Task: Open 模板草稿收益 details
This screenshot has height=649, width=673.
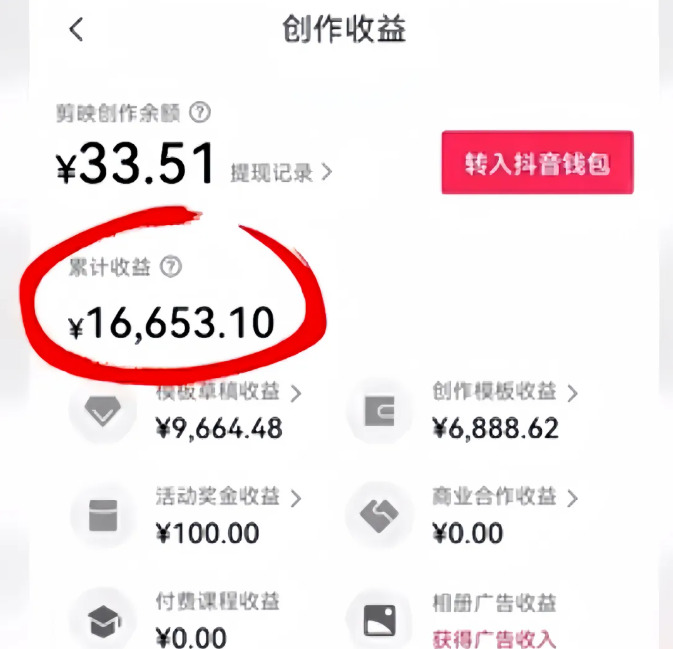Action: tap(229, 392)
